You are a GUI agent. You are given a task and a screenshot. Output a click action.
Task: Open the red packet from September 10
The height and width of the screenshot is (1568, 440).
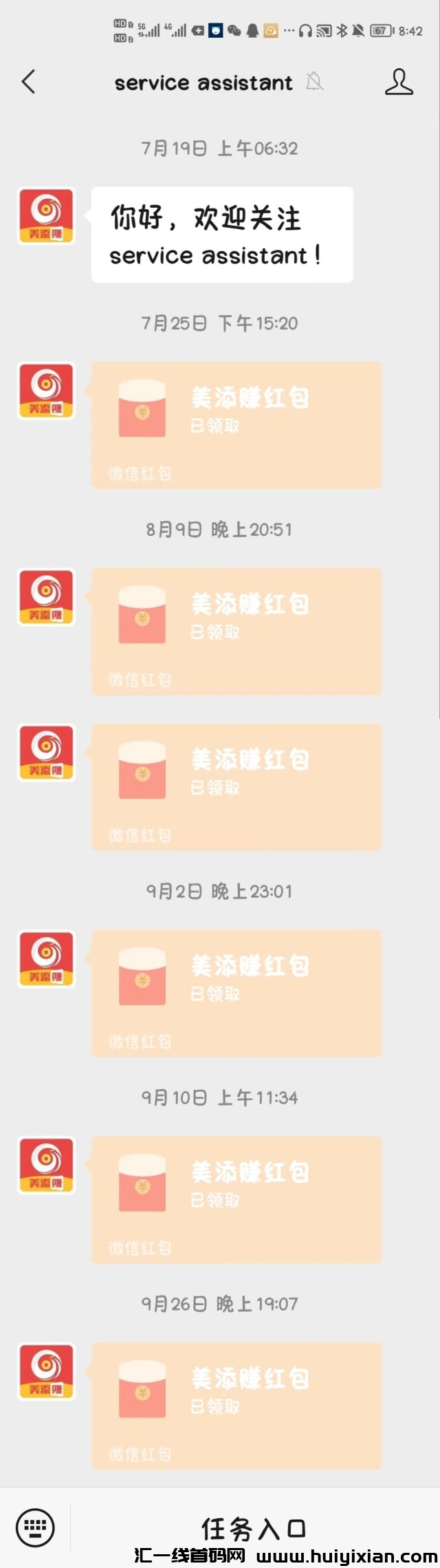pos(236,1199)
